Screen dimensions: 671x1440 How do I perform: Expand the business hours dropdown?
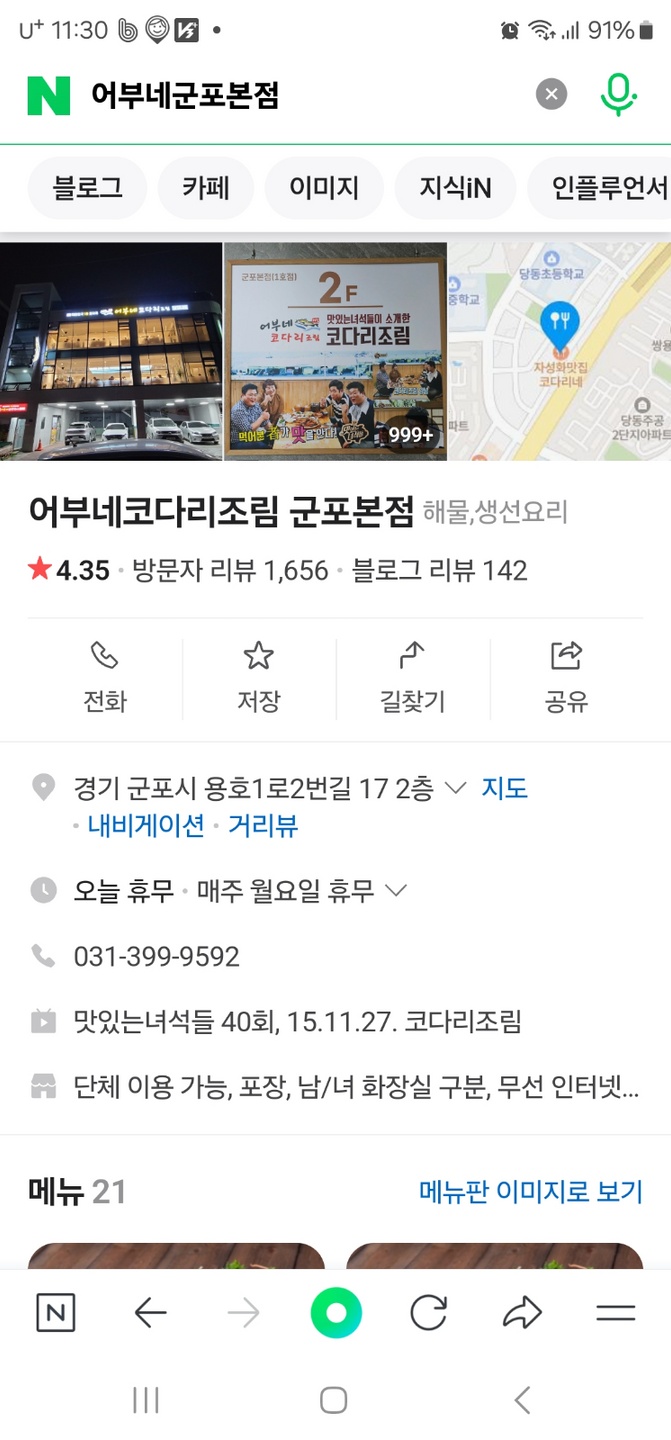click(x=396, y=890)
